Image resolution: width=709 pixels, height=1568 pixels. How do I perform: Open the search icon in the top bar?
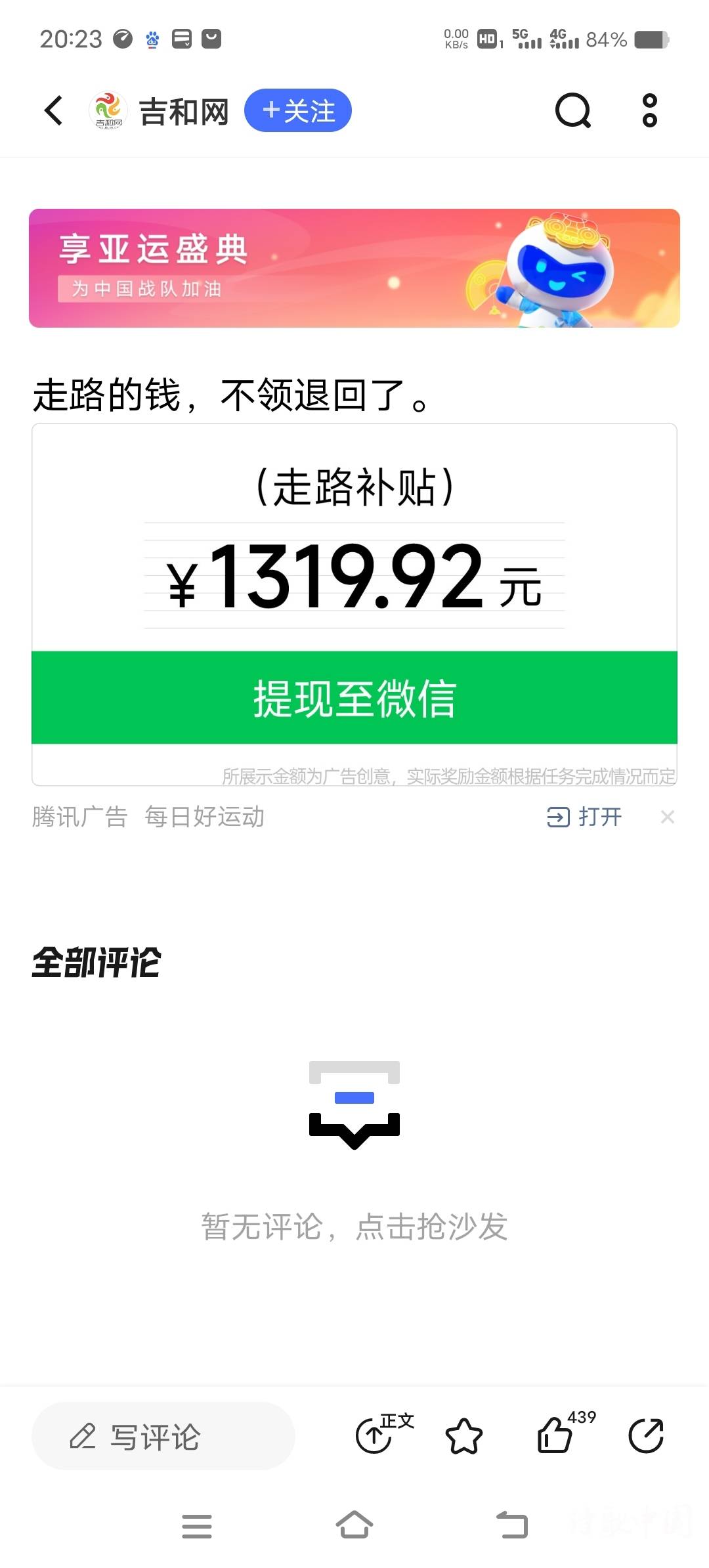[x=573, y=110]
